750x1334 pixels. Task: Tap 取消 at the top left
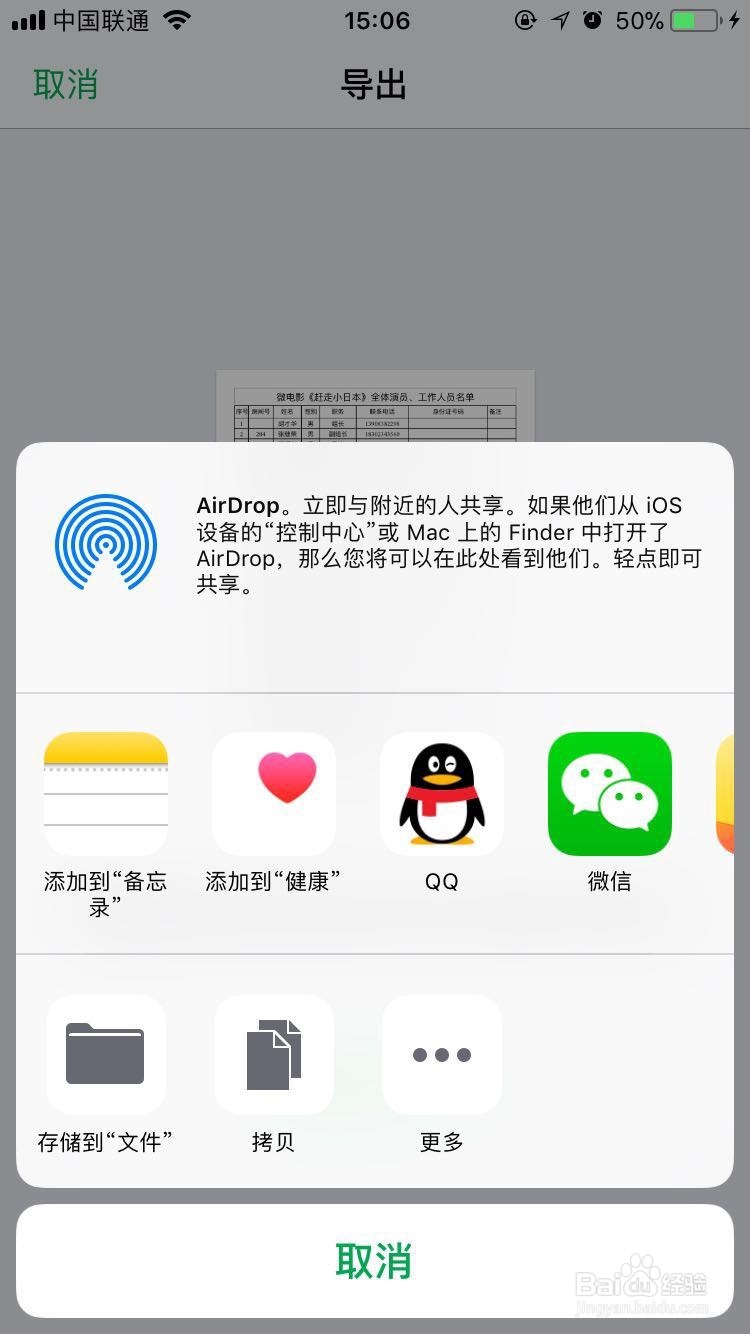(66, 85)
